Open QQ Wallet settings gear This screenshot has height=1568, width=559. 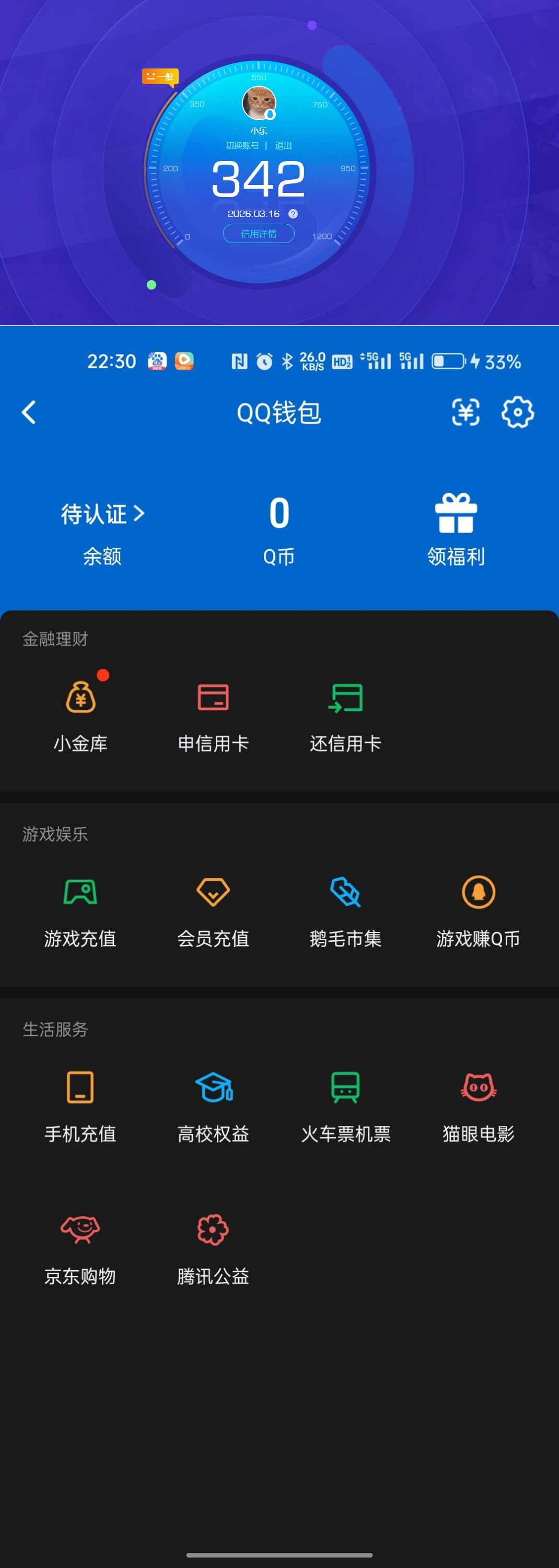[518, 411]
